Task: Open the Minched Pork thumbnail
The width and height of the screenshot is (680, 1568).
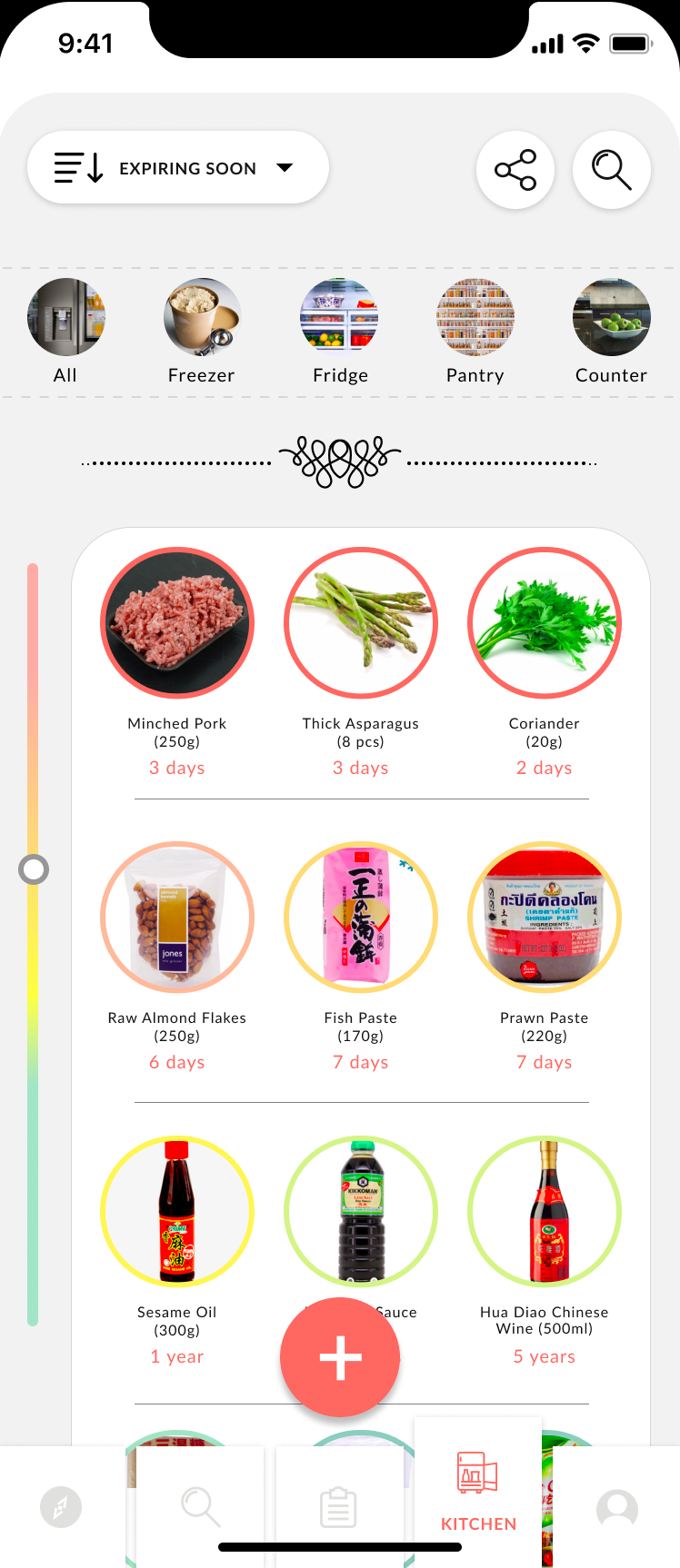Action: point(176,622)
